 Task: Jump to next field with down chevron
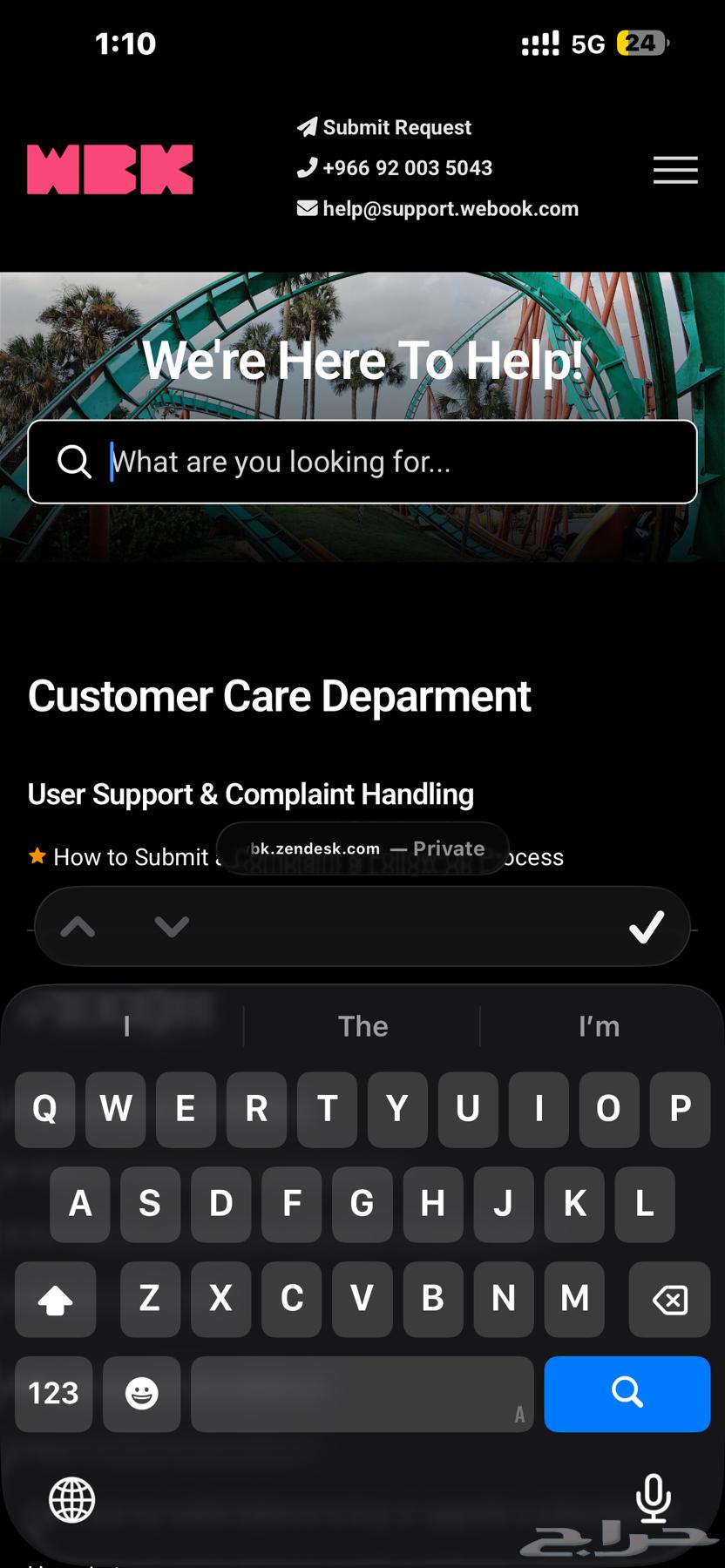172,926
